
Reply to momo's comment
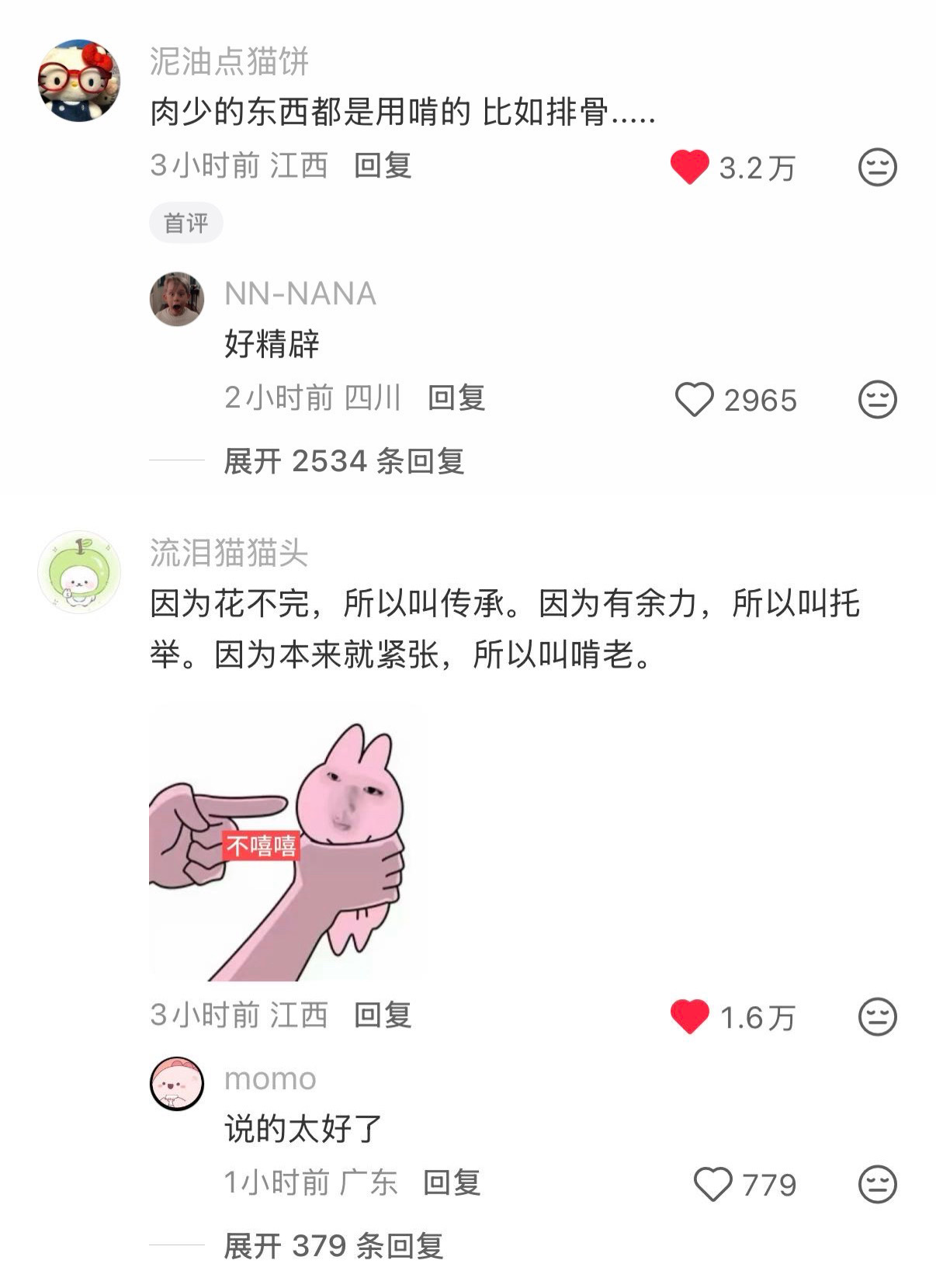click(x=452, y=1182)
